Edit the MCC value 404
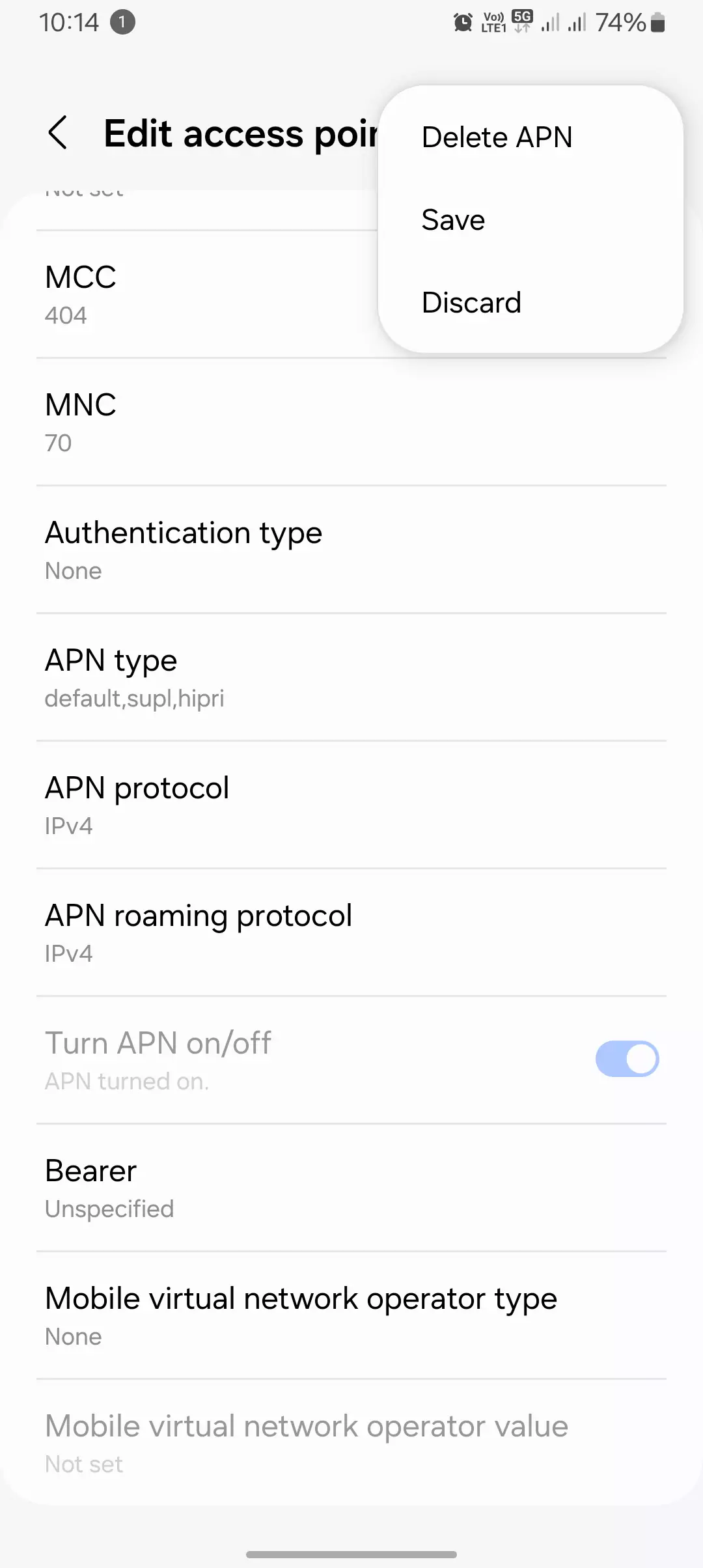 point(195,293)
